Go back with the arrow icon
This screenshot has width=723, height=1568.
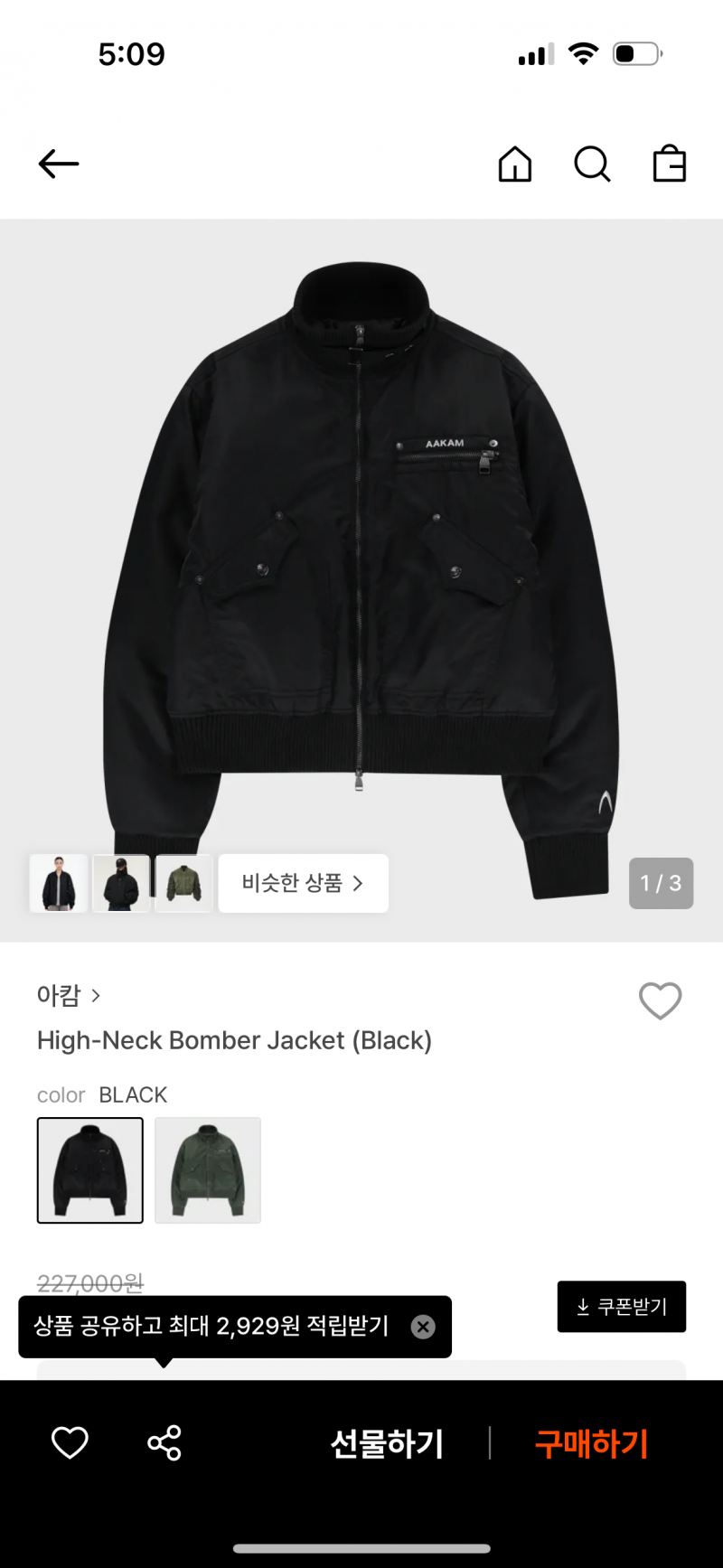coord(59,164)
